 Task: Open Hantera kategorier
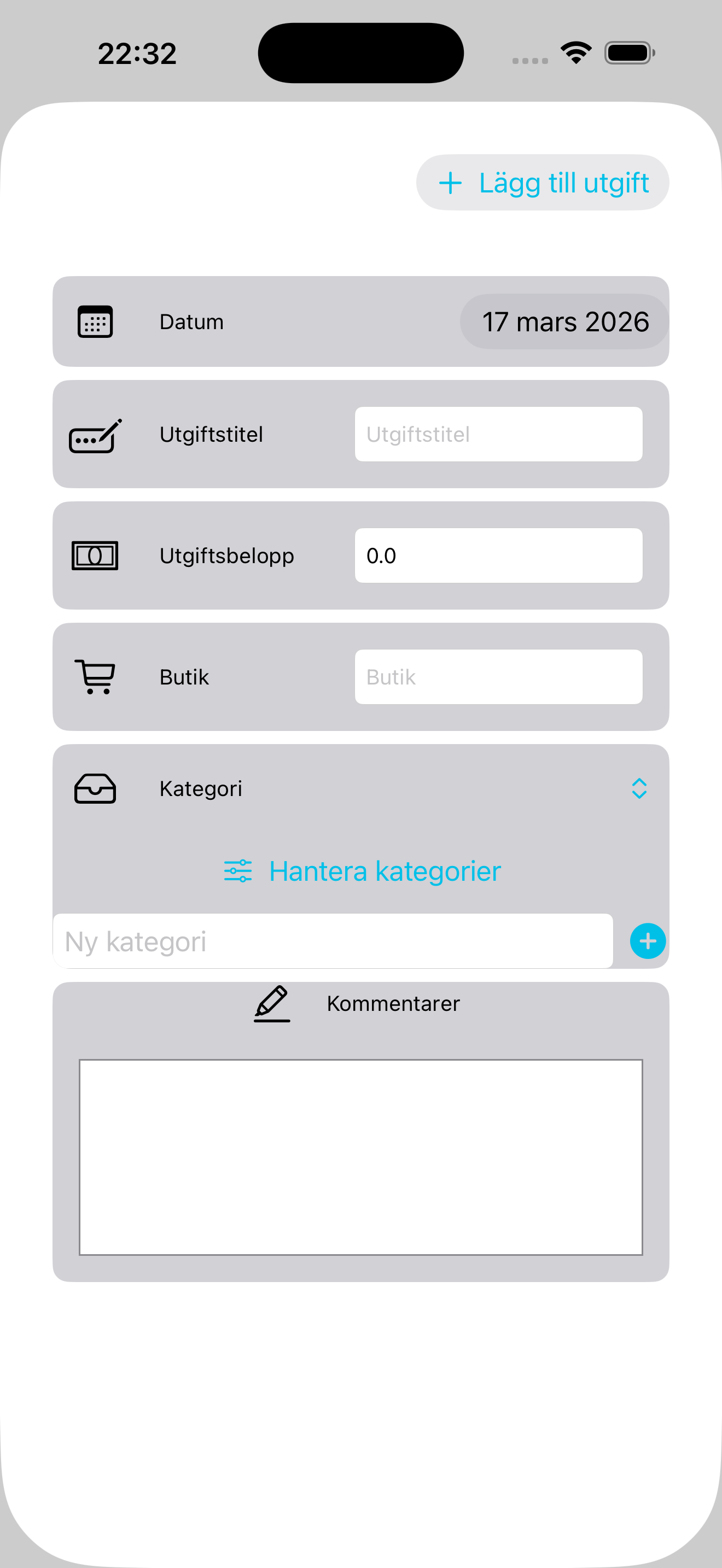[362, 871]
